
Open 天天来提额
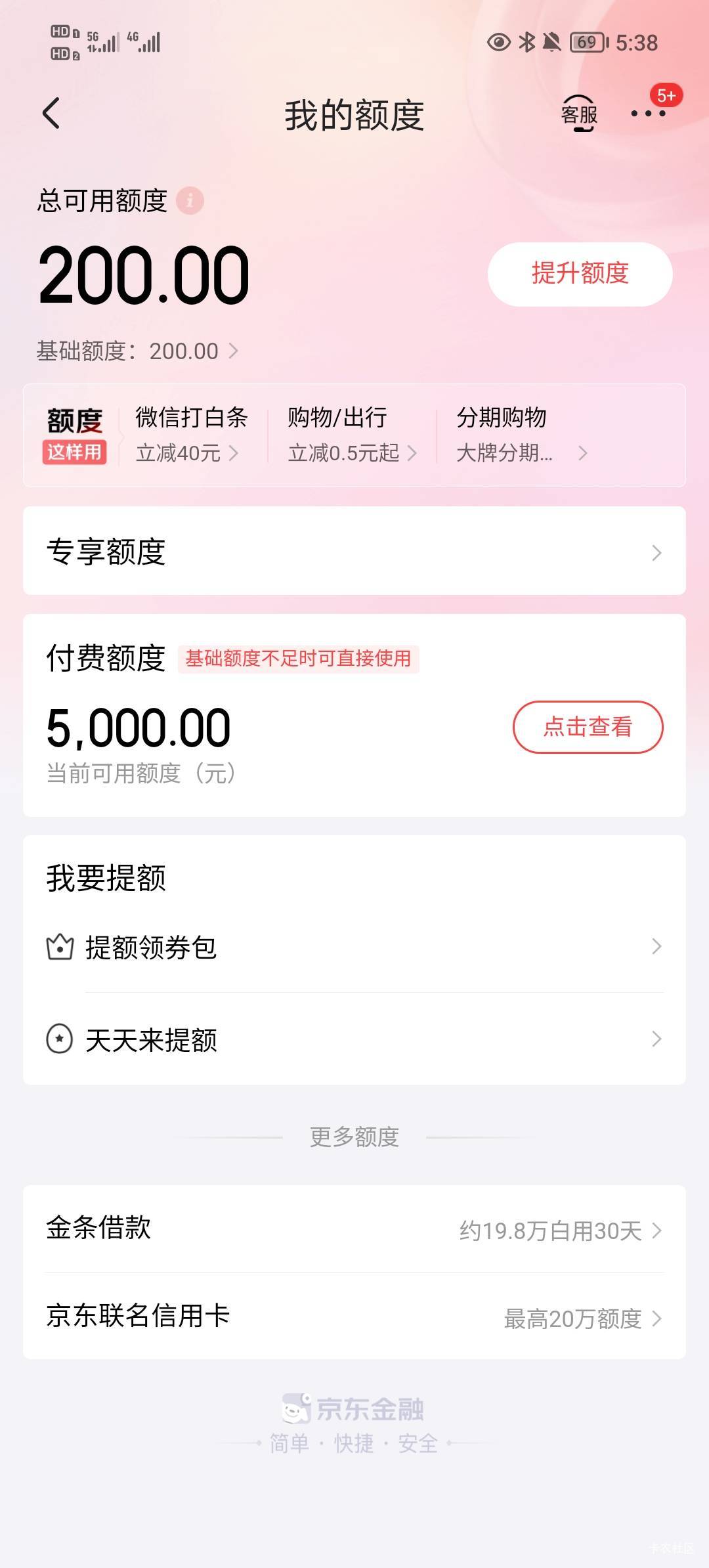tap(354, 1039)
